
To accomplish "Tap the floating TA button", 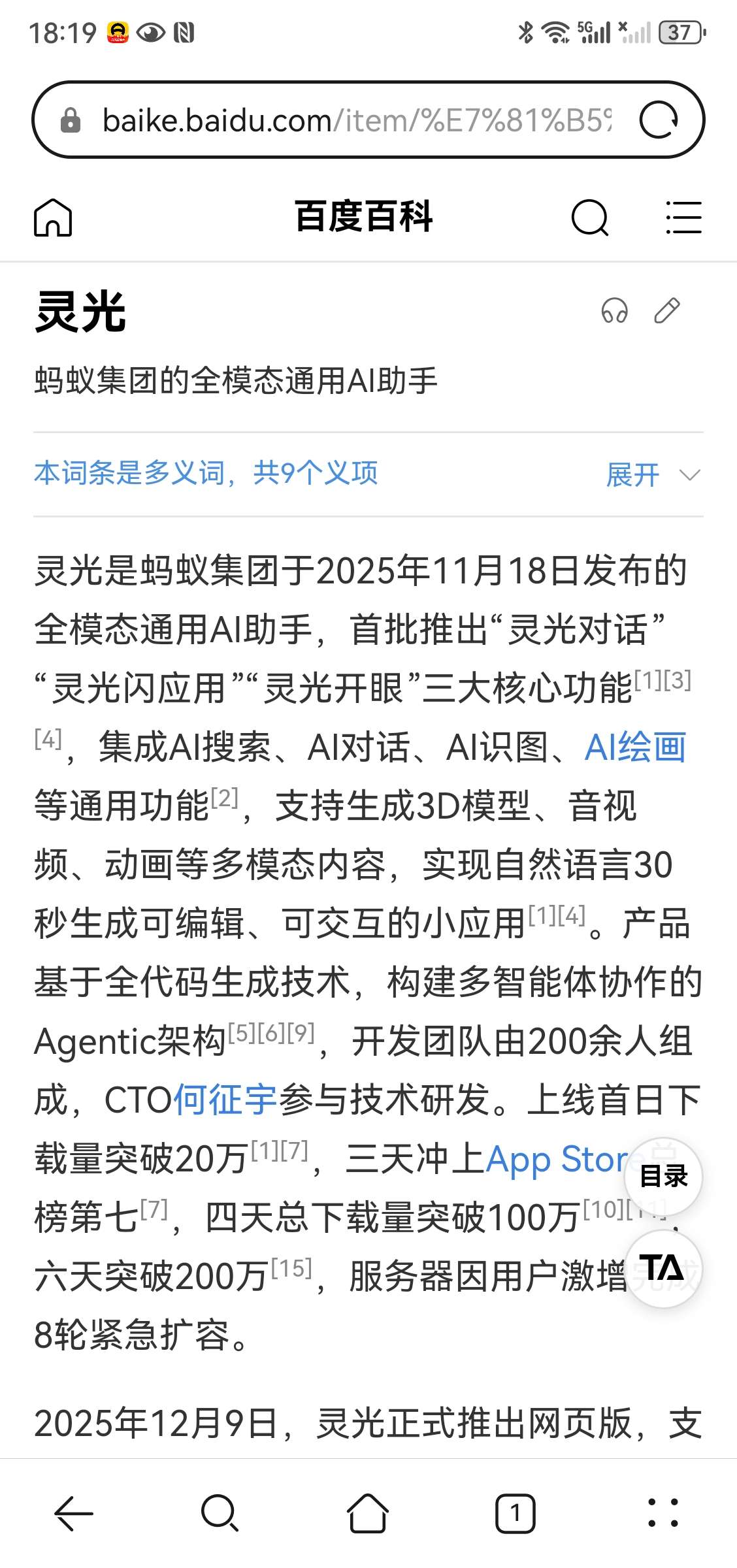I will coord(663,1269).
